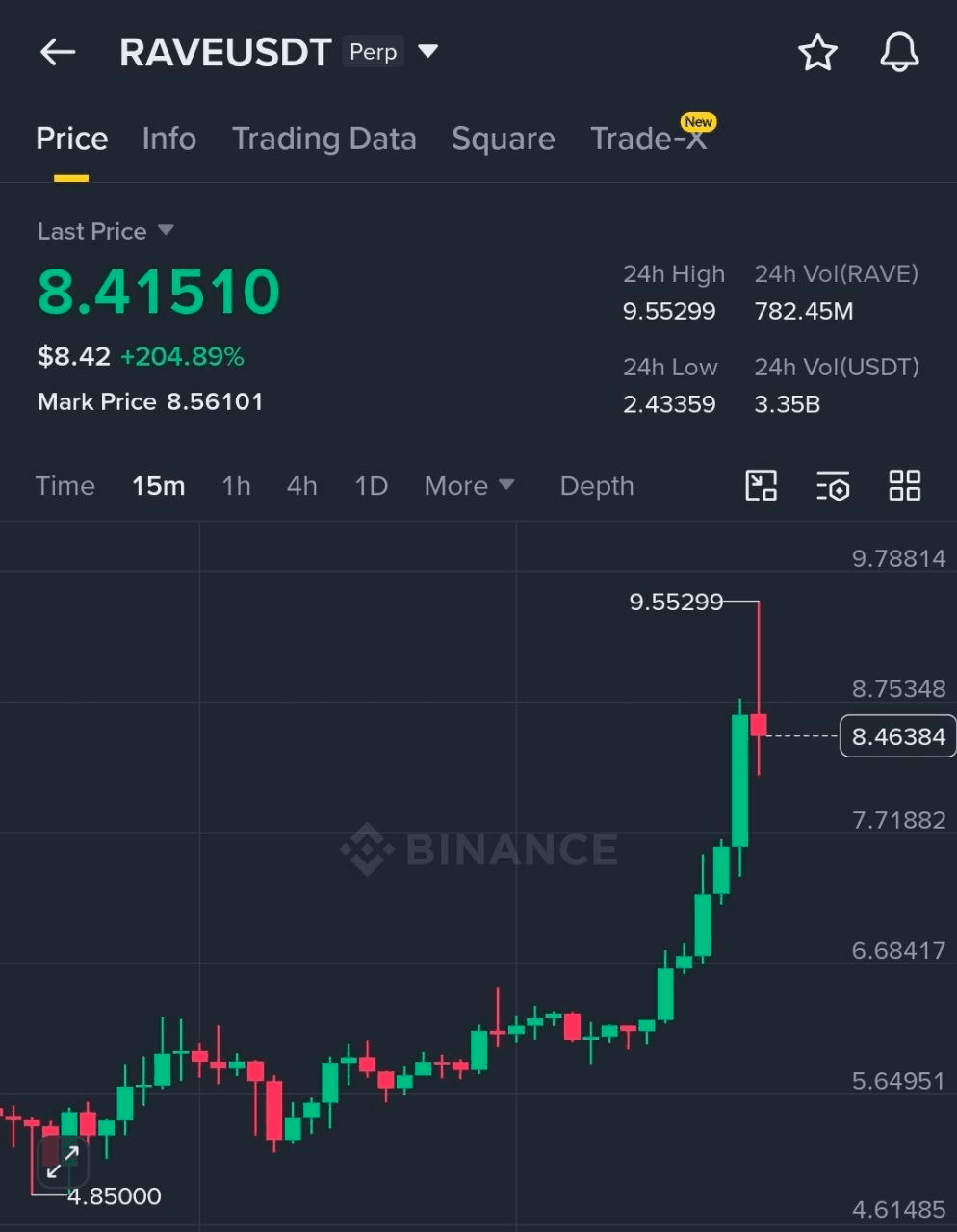Open price alerts via the bell icon
The width and height of the screenshot is (957, 1232).
899,52
